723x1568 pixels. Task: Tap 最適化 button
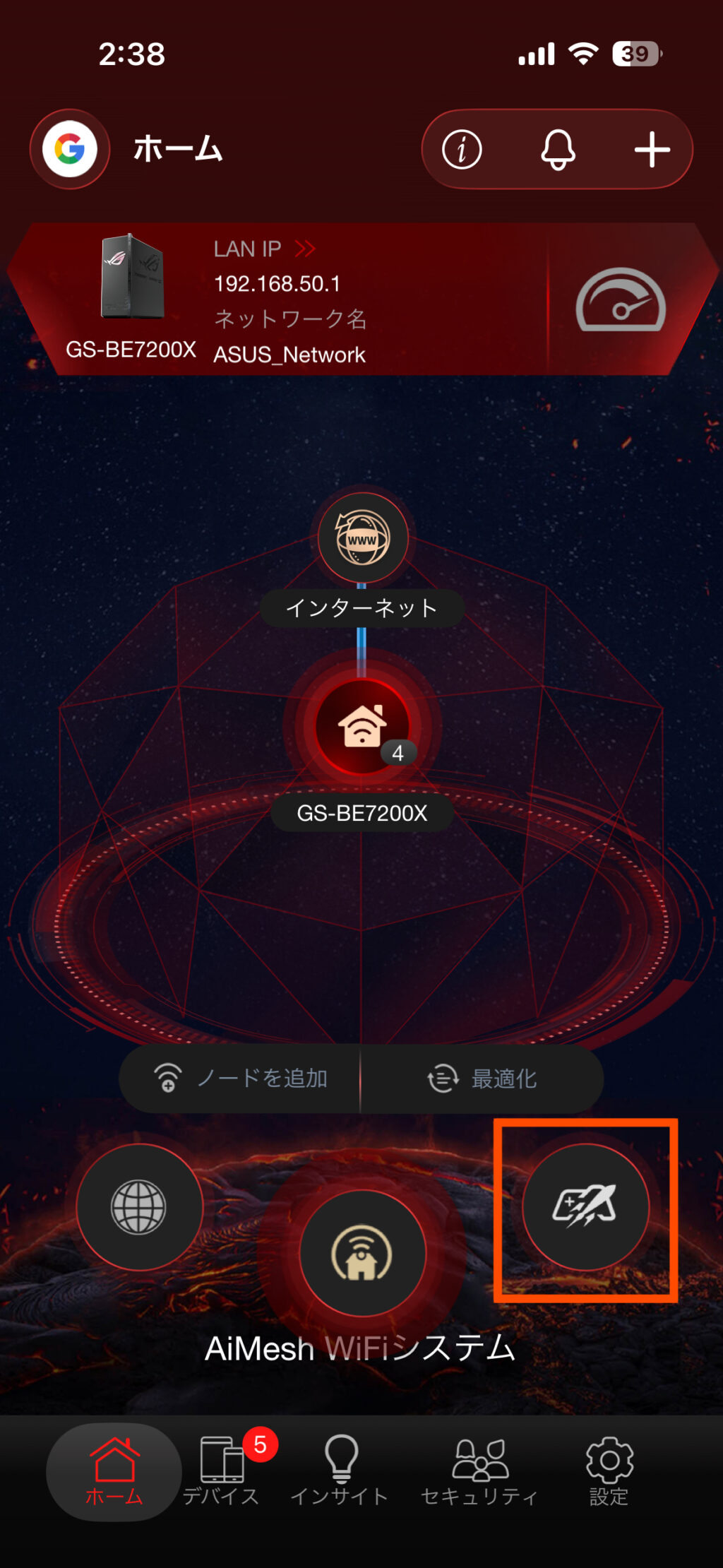click(483, 1079)
